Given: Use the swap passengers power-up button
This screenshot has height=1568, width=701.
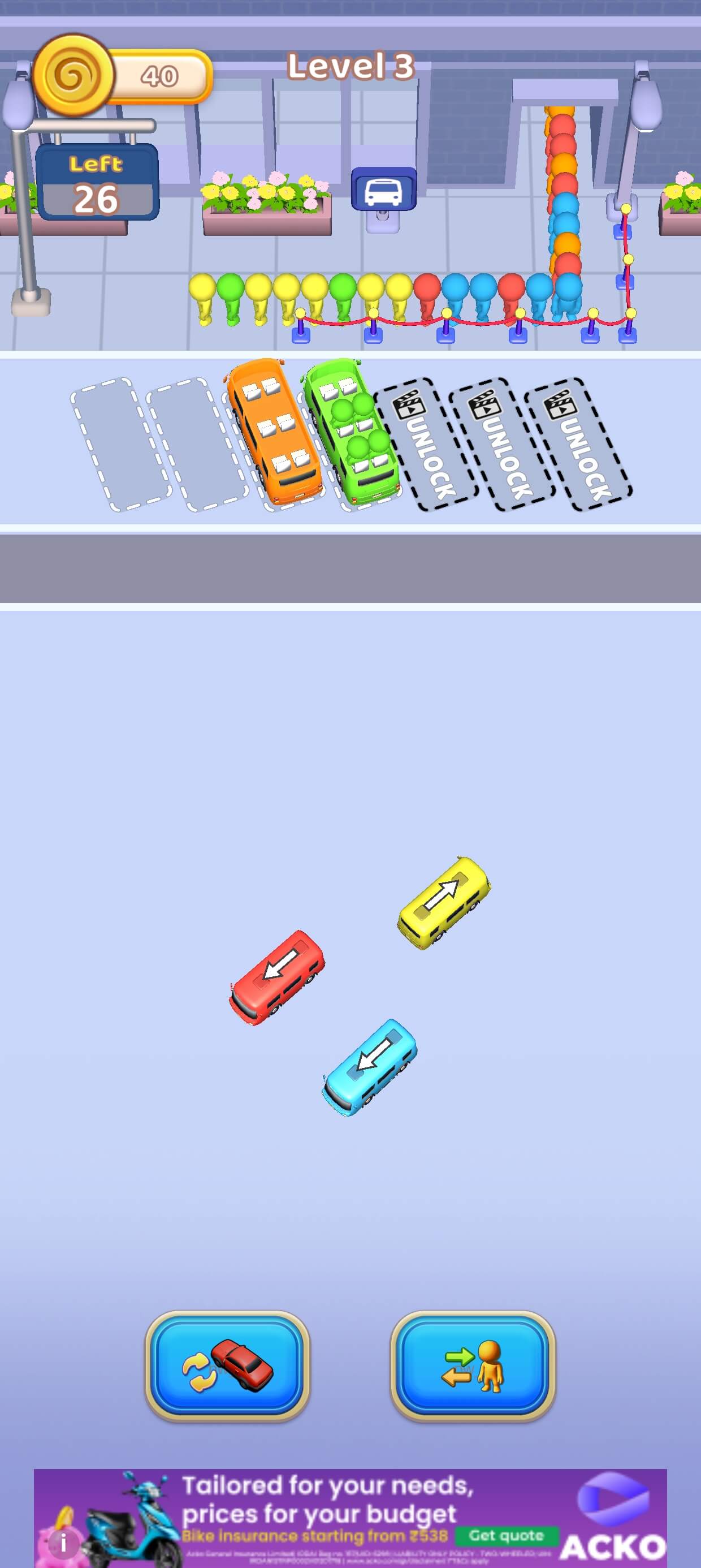Looking at the screenshot, I should (473, 1366).
